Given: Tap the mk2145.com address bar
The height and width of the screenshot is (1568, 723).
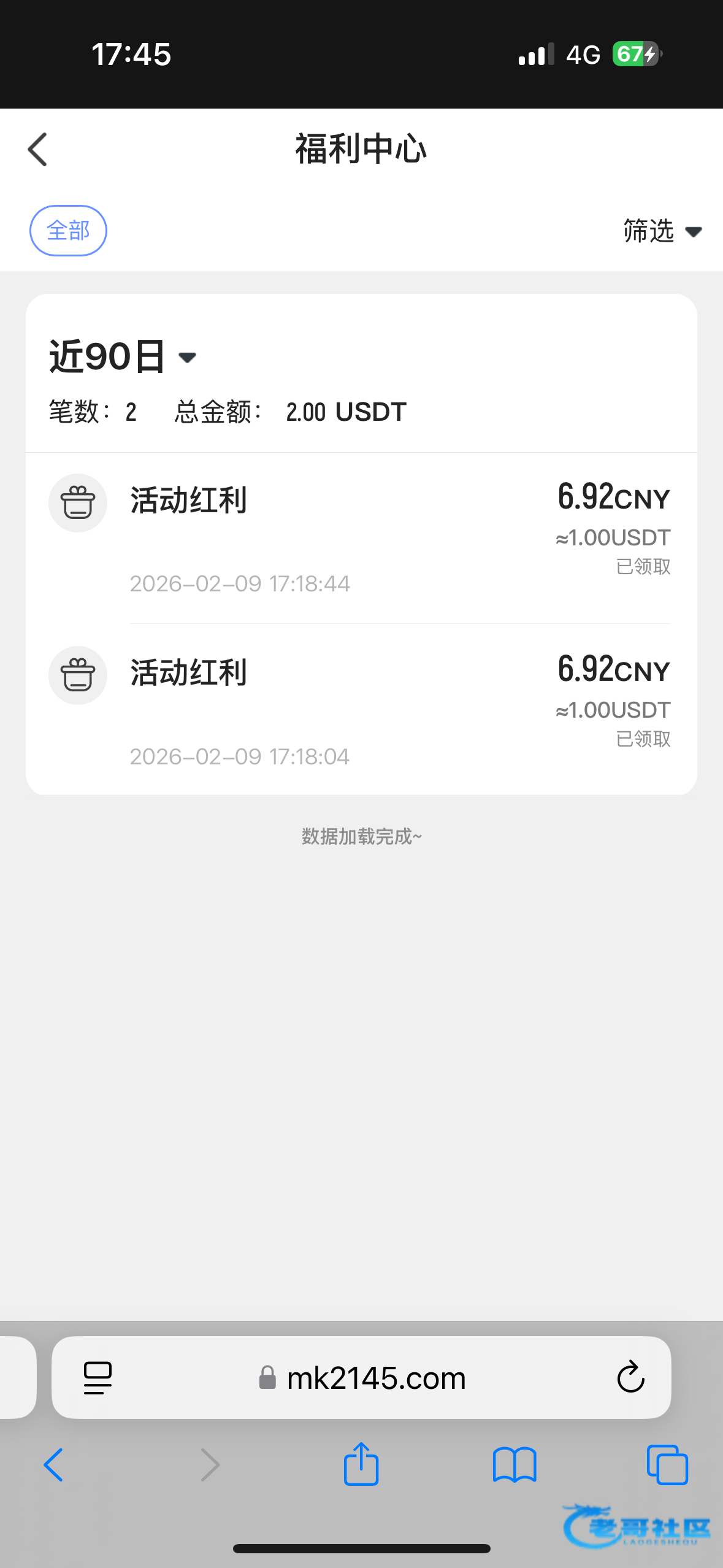Looking at the screenshot, I should (375, 1378).
